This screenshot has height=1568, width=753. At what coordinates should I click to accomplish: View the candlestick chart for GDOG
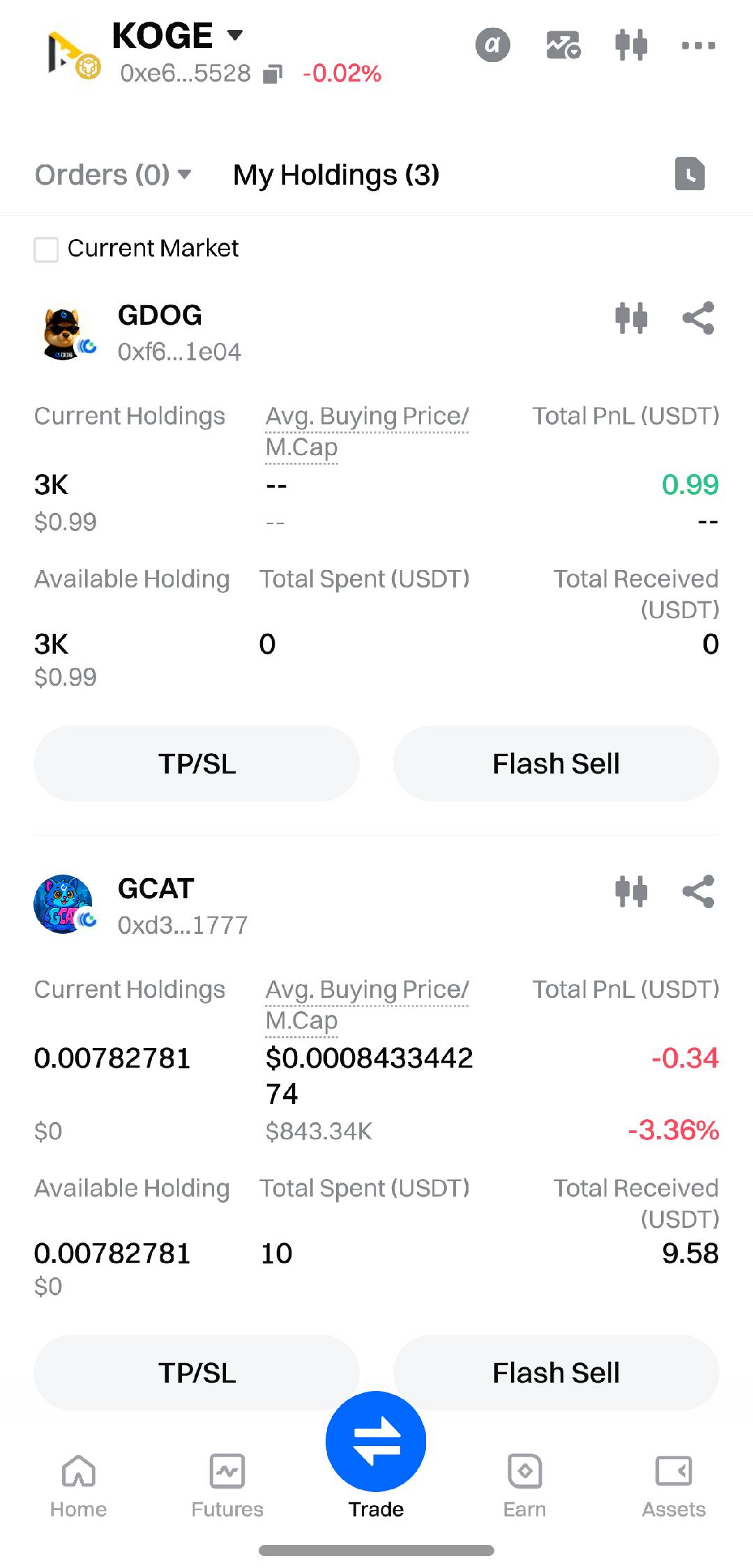(x=631, y=318)
